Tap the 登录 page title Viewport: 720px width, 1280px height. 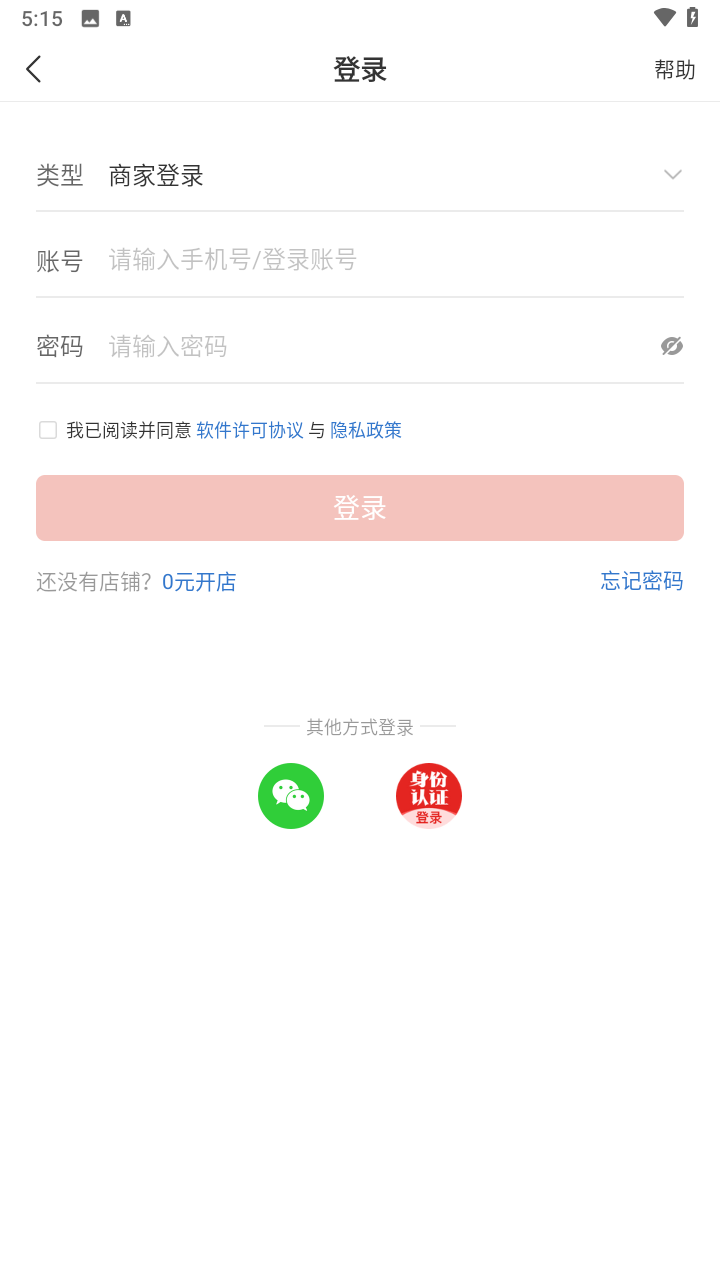click(359, 70)
